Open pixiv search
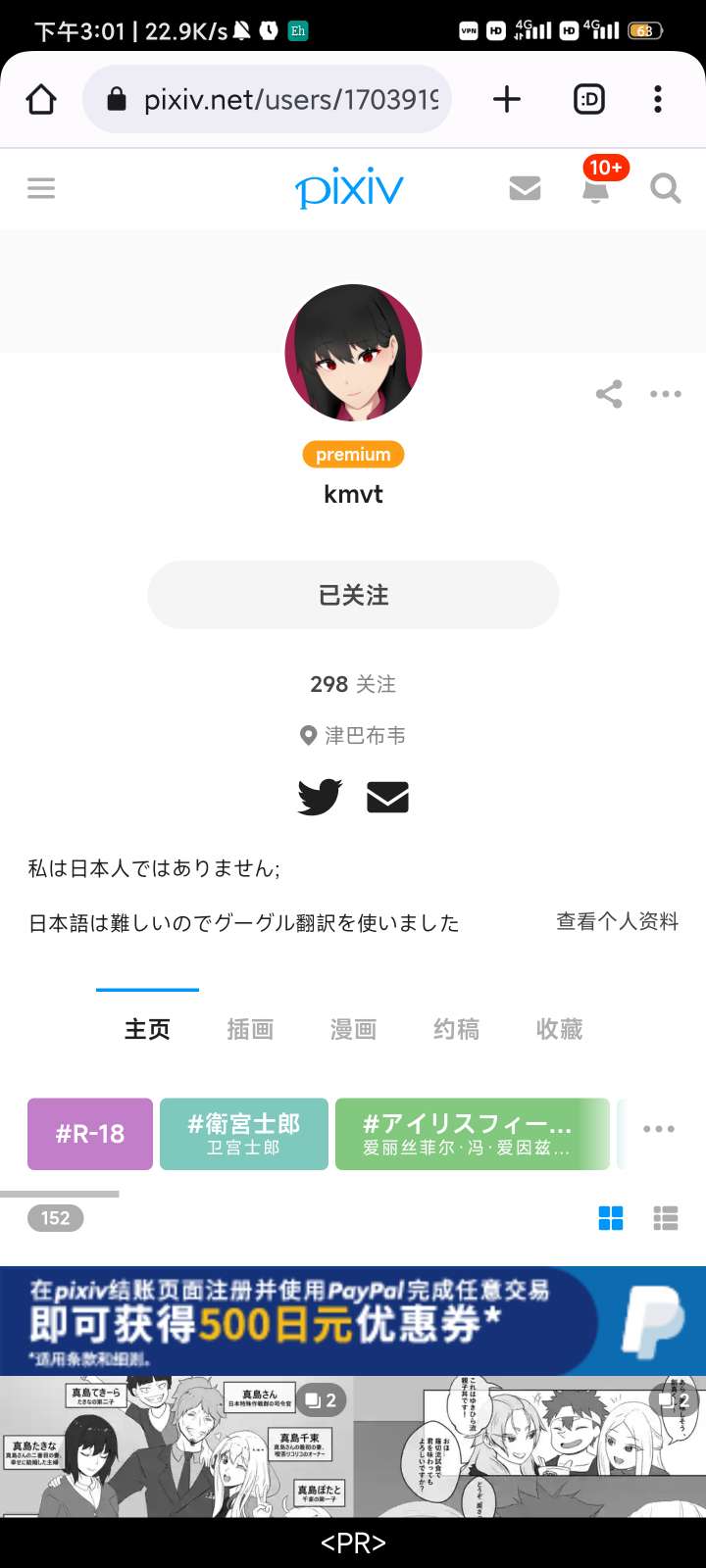This screenshot has width=706, height=1568. [666, 188]
